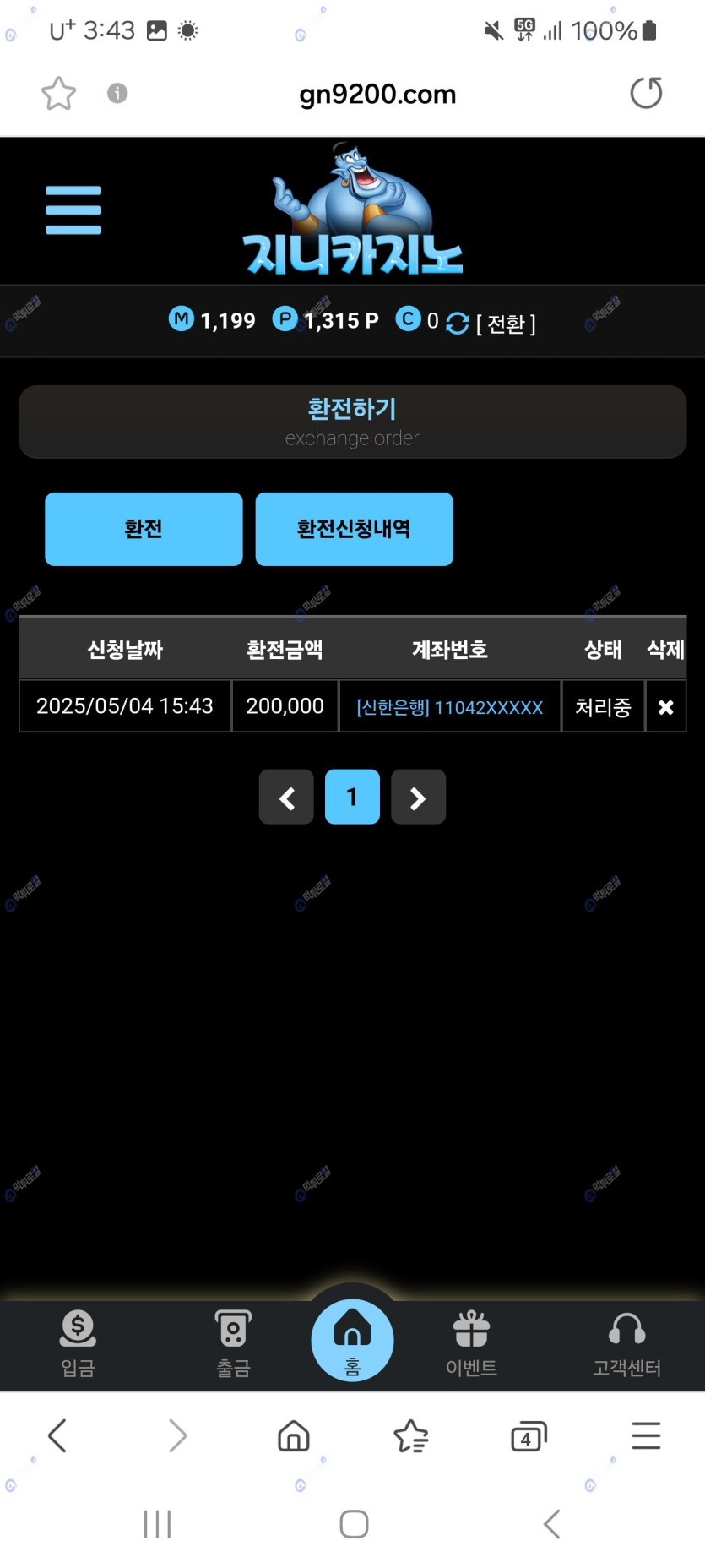View 환전신청내역 history
Viewport: 705px width, 1568px height.
(354, 529)
